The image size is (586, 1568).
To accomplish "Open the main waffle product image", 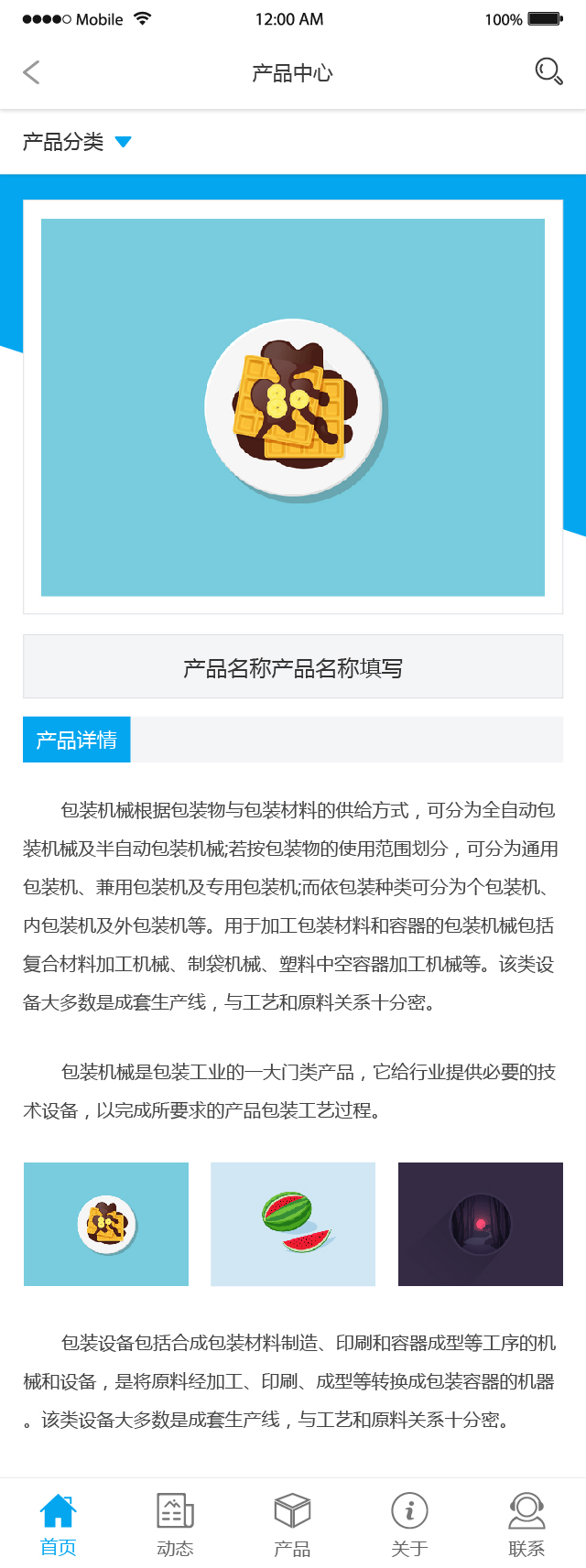I will [x=293, y=407].
